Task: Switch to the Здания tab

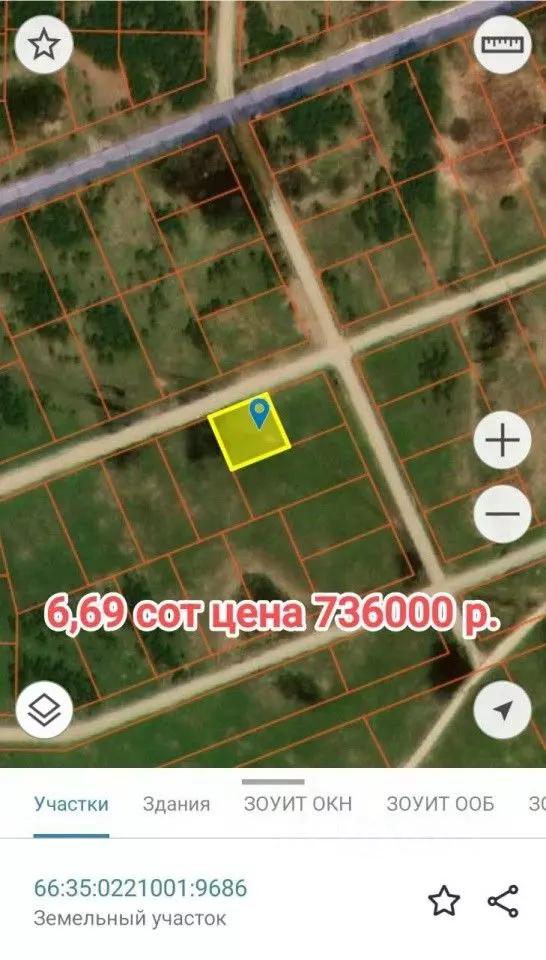Action: [x=176, y=804]
